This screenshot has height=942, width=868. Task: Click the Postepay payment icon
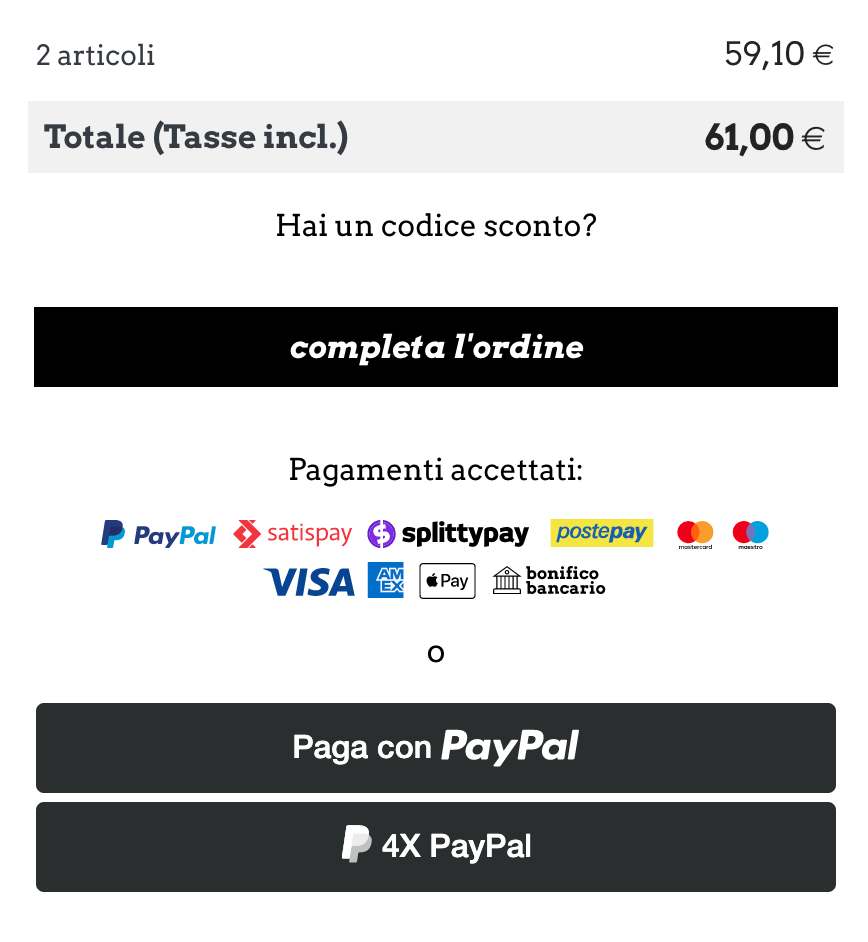(601, 533)
